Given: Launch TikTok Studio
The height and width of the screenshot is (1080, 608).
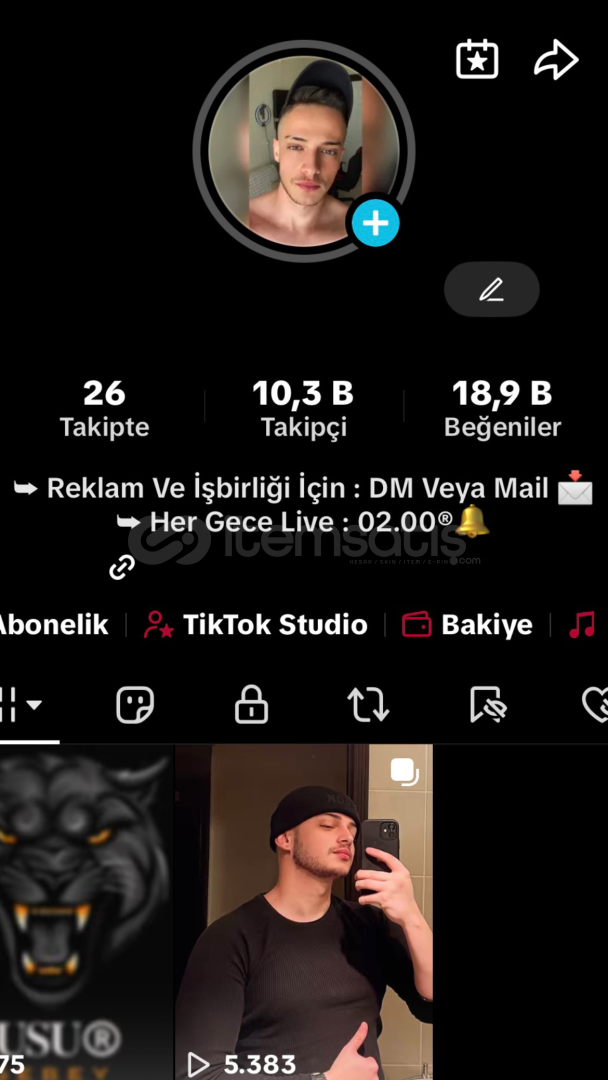Looking at the screenshot, I should (256, 625).
